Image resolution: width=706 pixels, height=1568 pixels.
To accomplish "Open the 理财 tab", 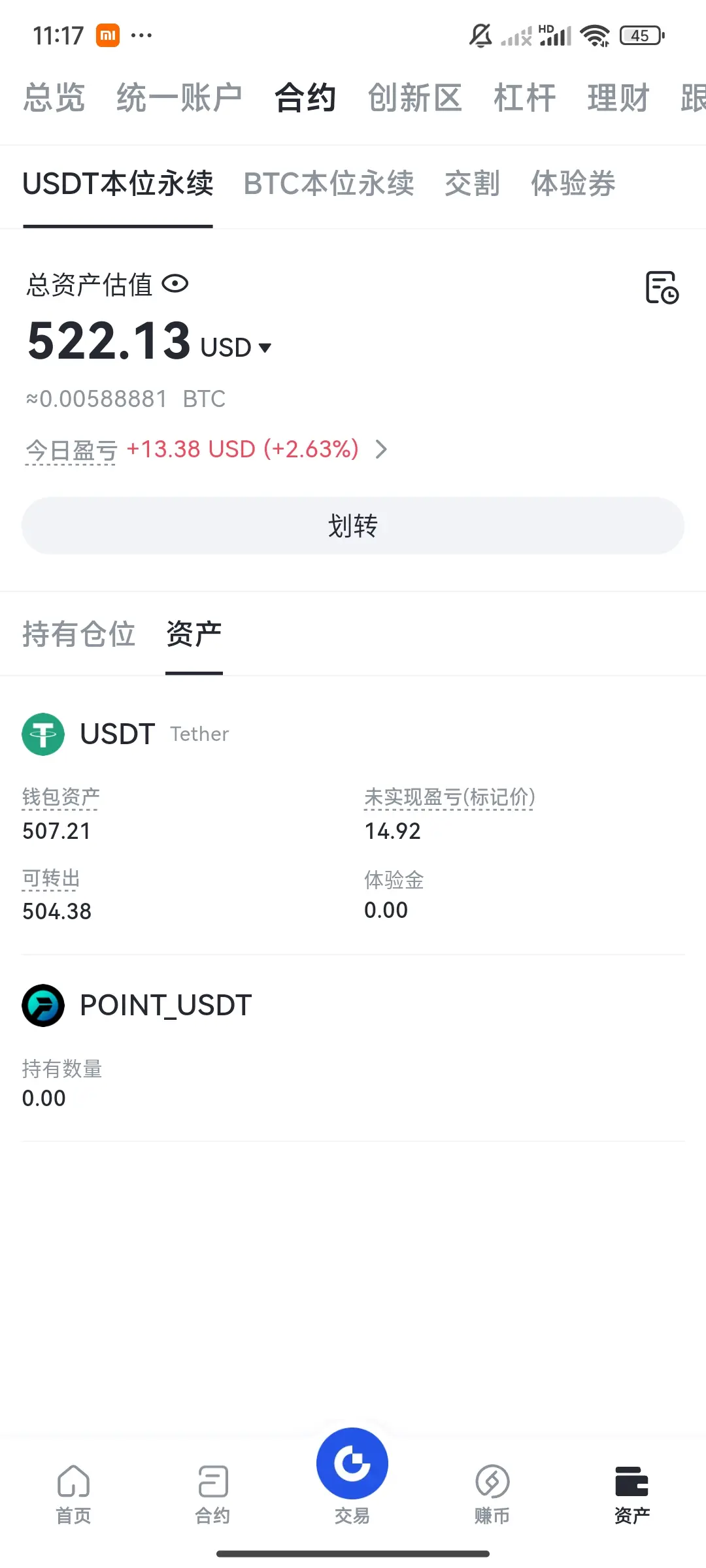I will pos(618,98).
